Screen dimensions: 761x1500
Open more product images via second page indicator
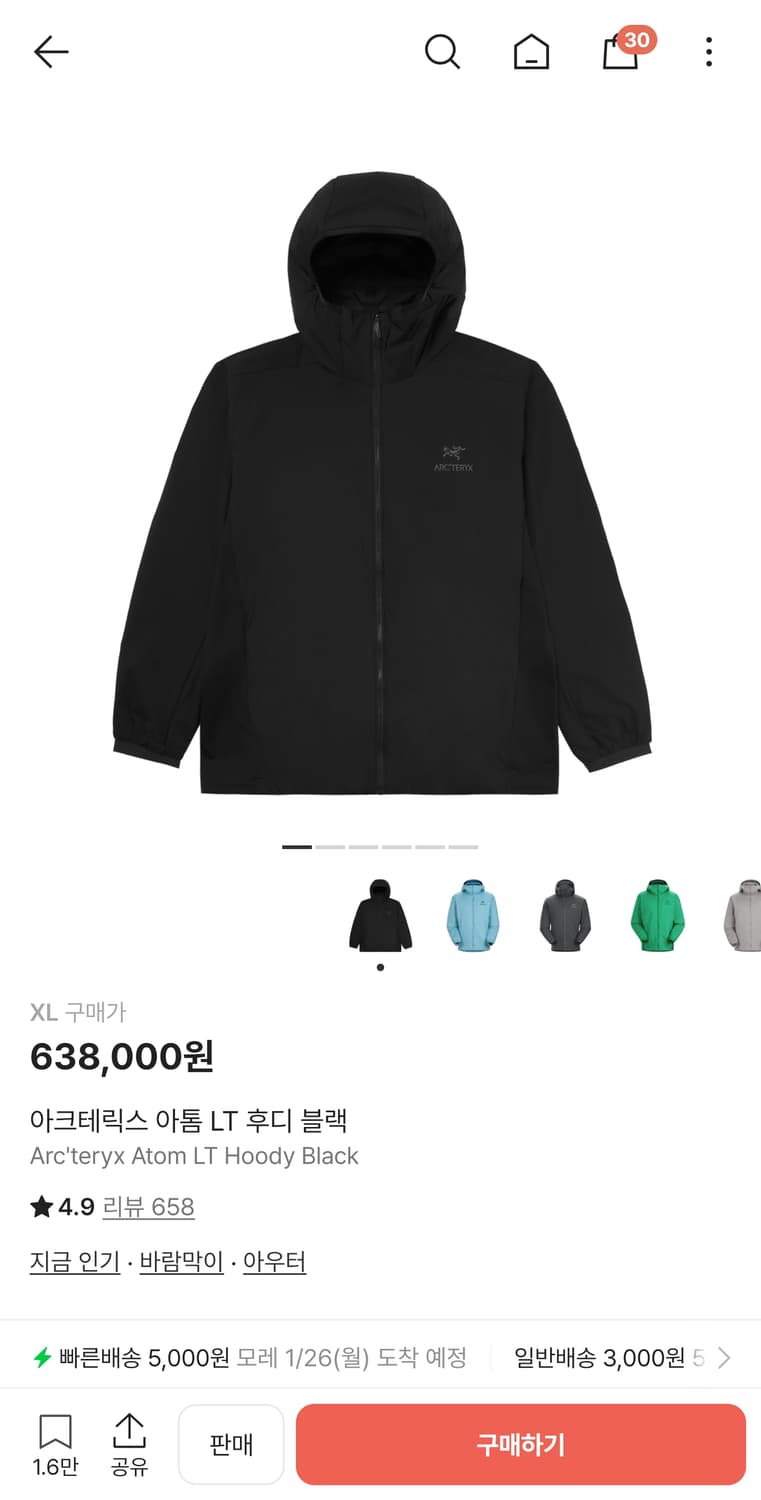(x=330, y=846)
